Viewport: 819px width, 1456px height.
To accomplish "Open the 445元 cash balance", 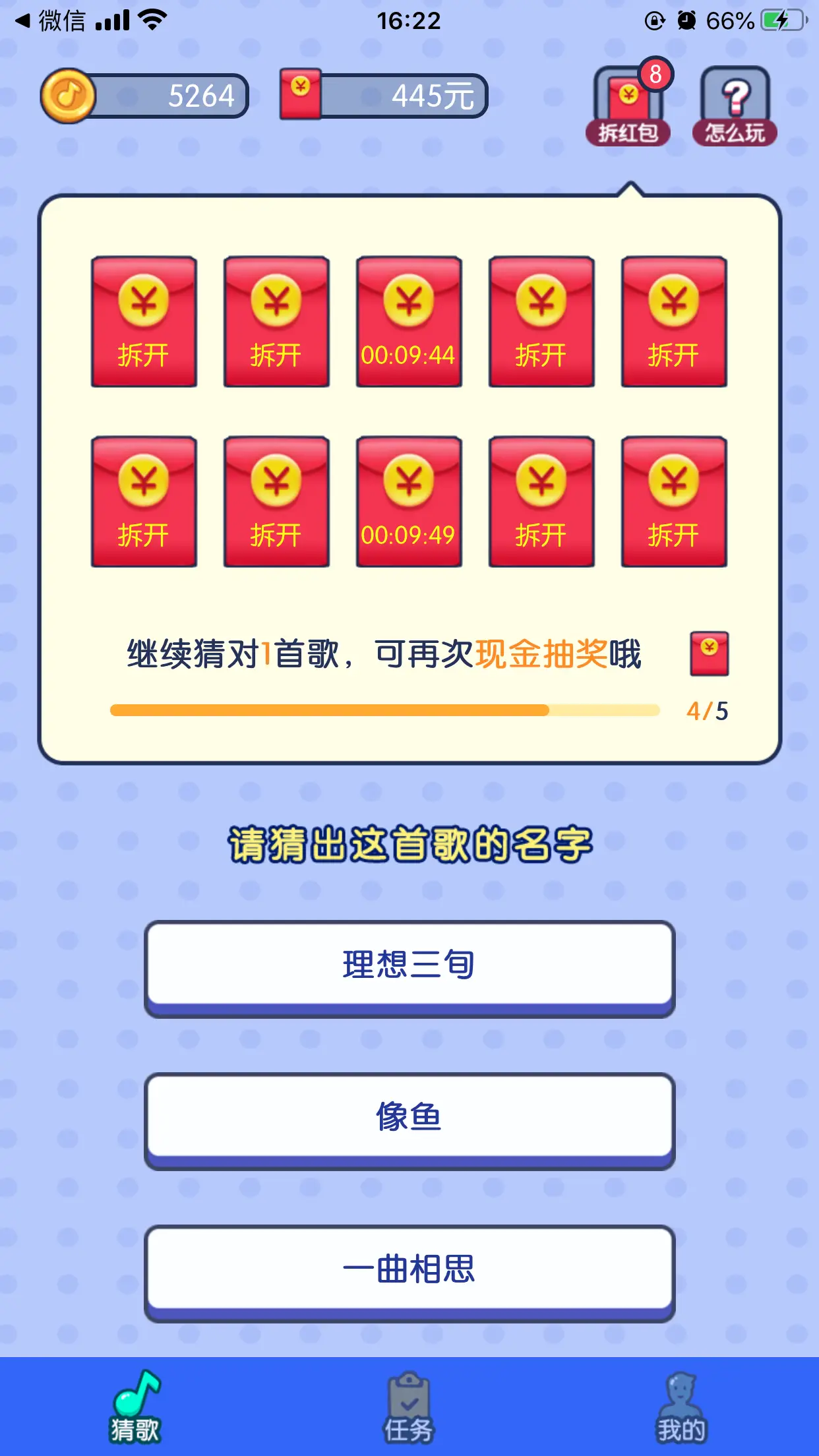I will click(x=384, y=96).
